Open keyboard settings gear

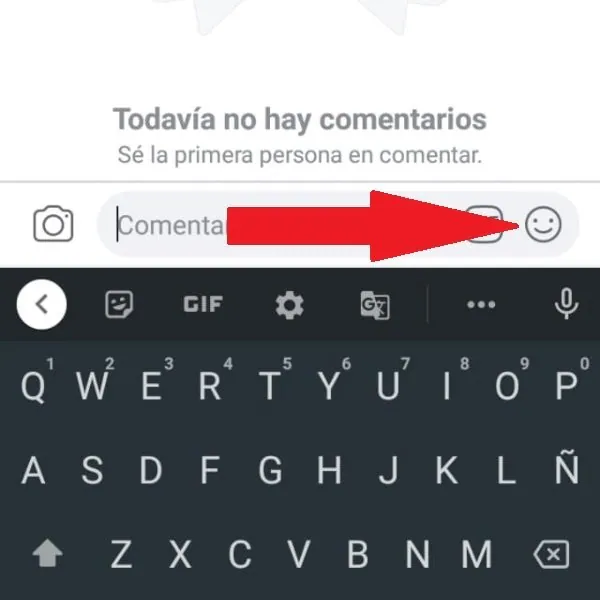(x=289, y=306)
